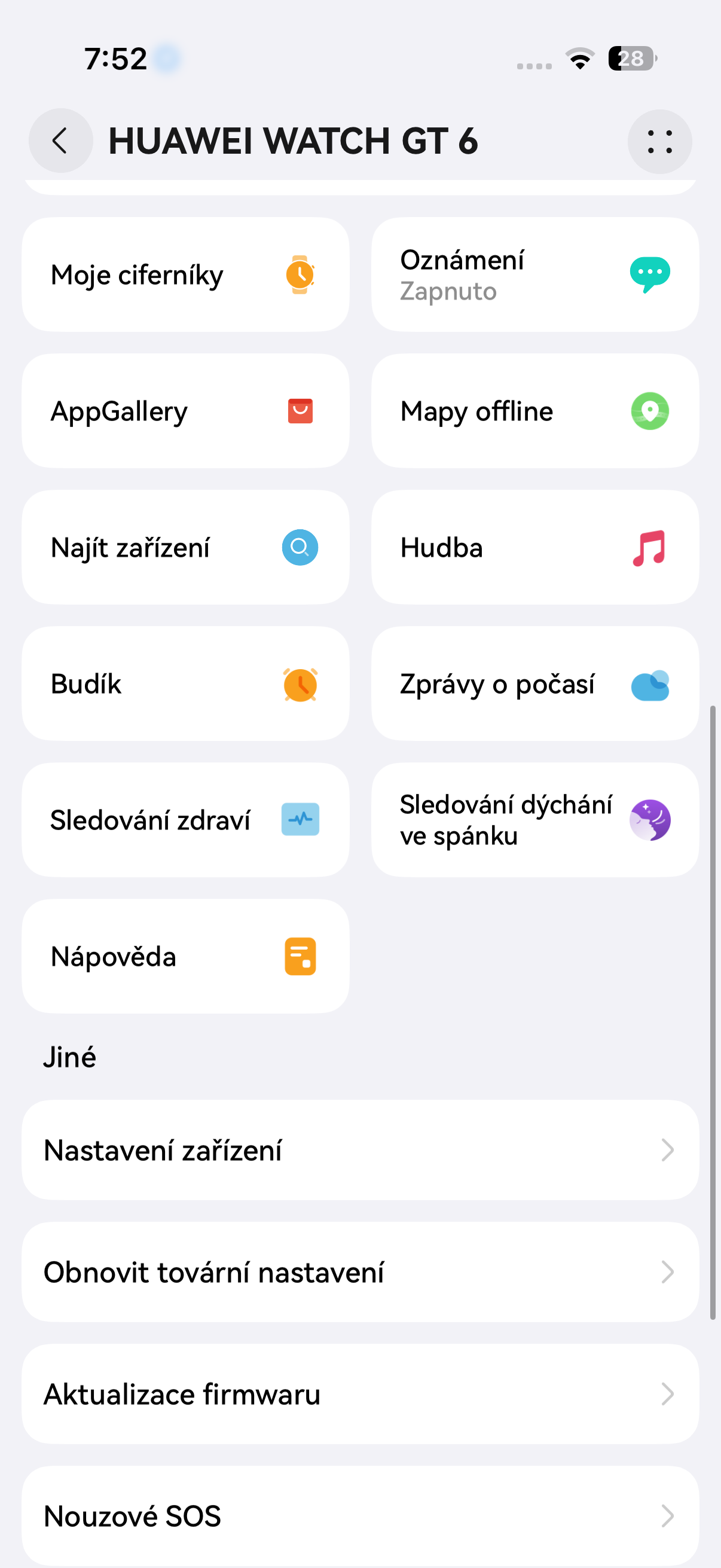
Task: Open Sledování zdraví health monitoring
Action: [185, 820]
